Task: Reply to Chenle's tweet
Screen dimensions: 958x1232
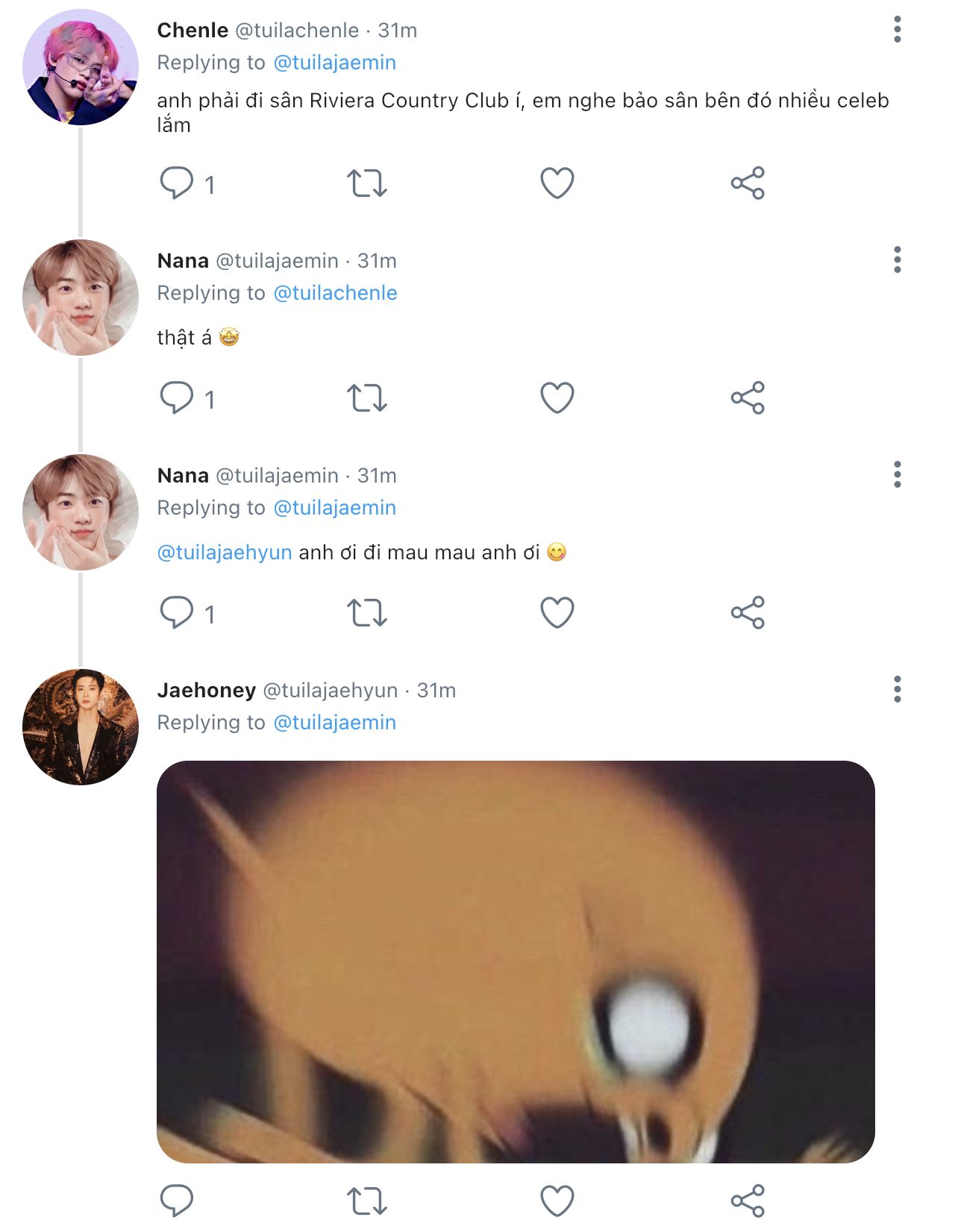Action: tap(177, 183)
